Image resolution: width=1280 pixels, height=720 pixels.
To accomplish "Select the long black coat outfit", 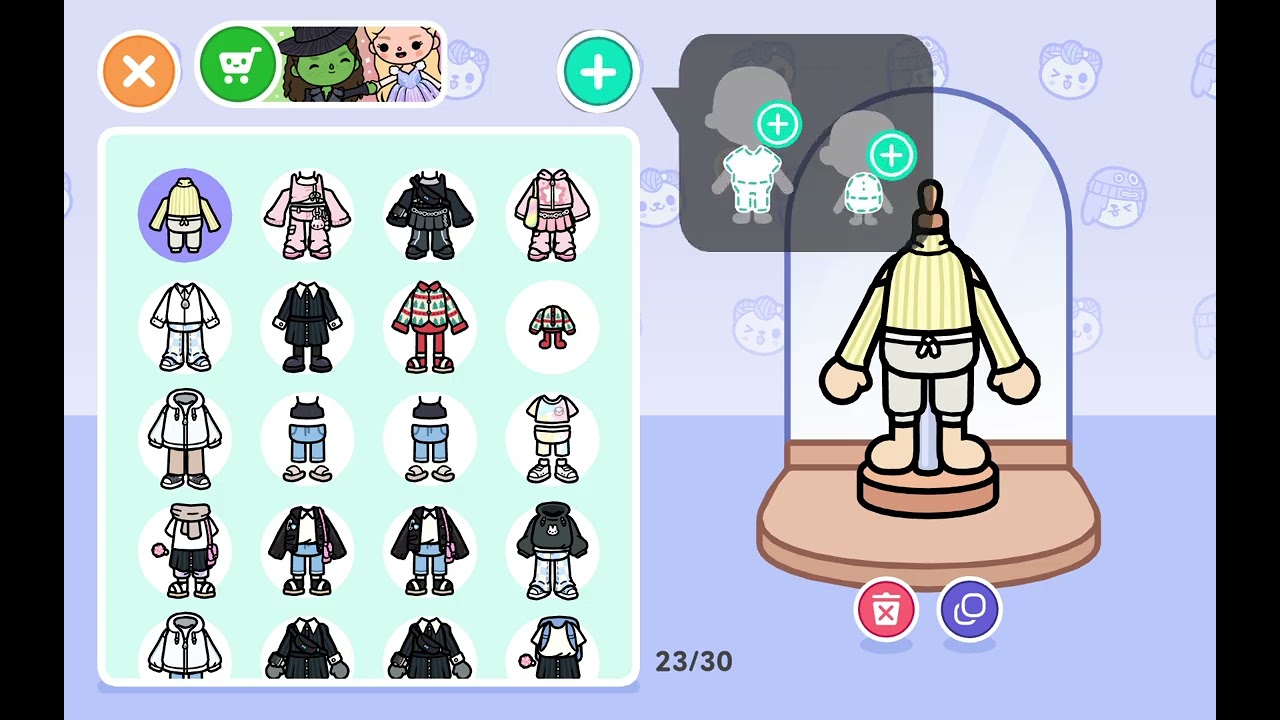I will 307,327.
